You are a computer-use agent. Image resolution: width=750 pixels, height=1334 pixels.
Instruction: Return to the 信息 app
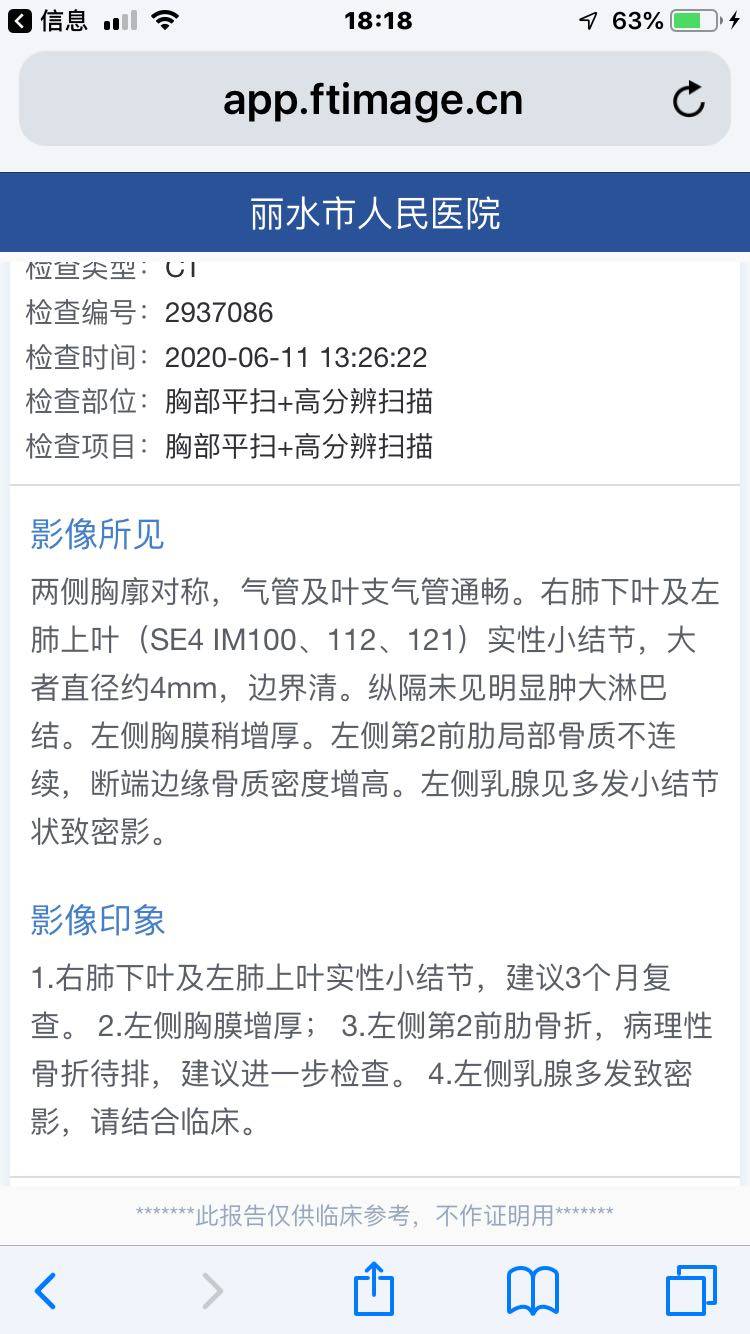tap(48, 20)
